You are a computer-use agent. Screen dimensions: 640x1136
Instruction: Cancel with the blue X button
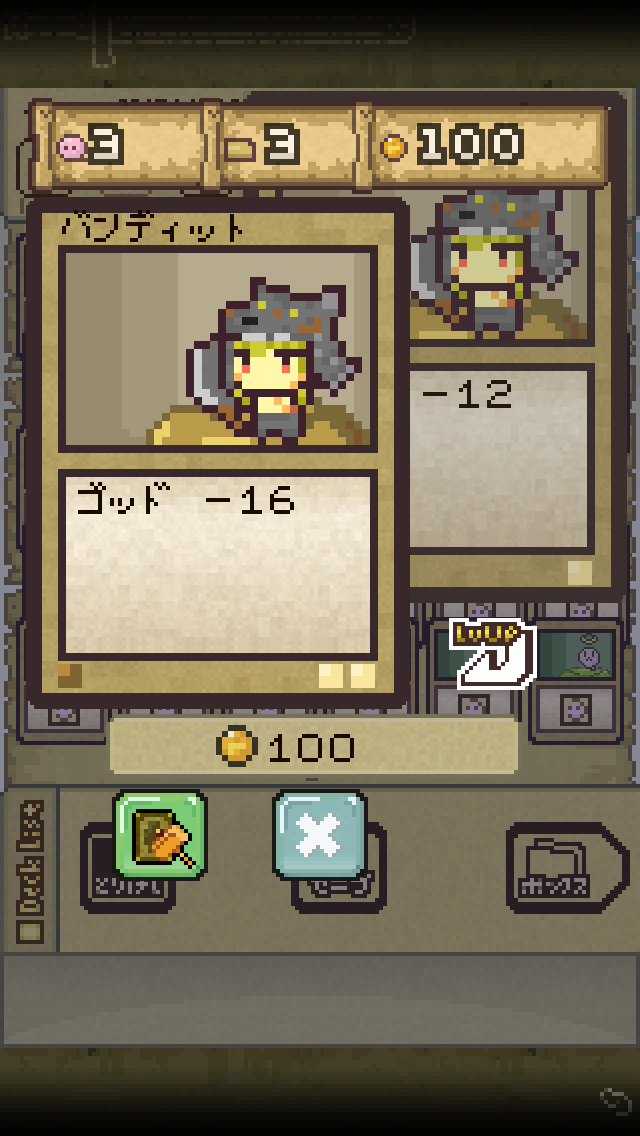(x=319, y=834)
